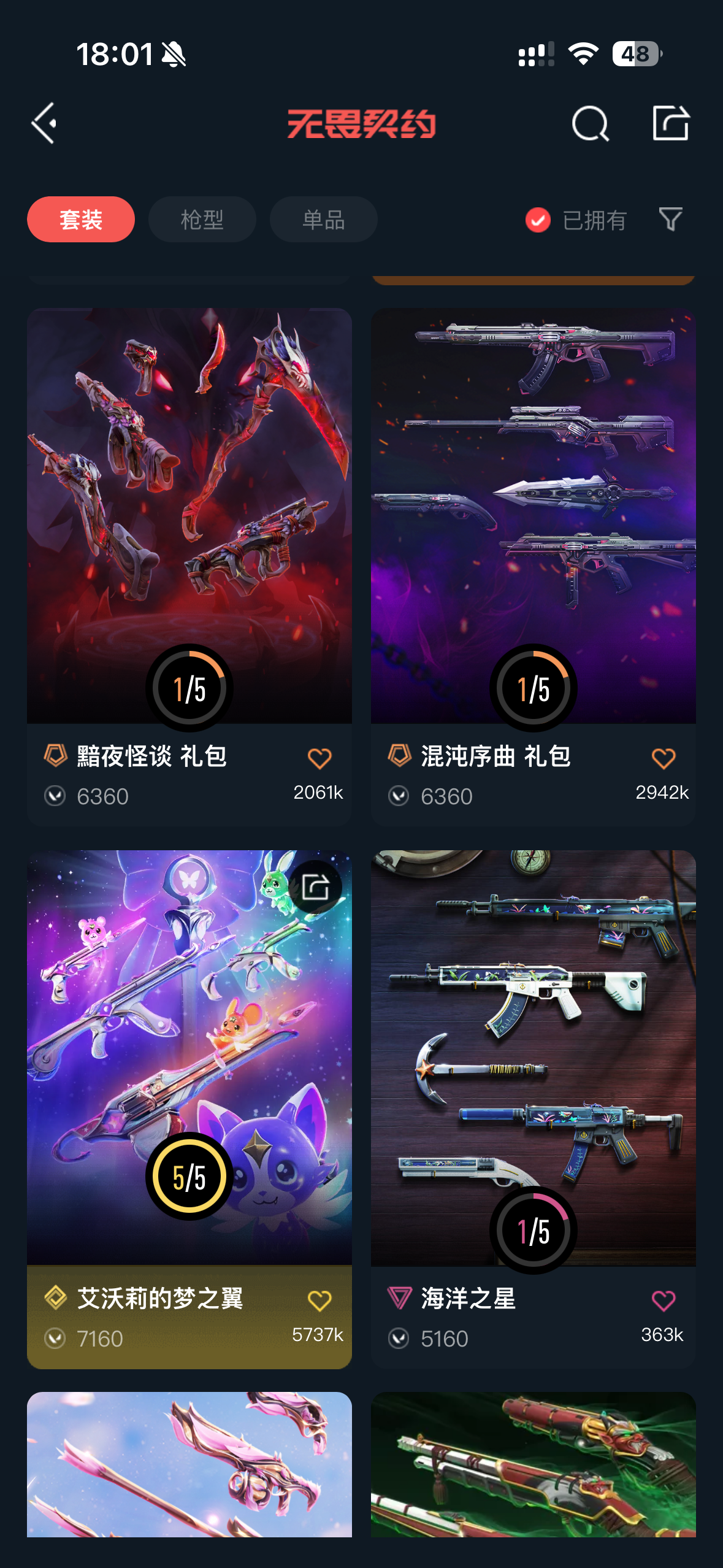Open the search icon
The image size is (723, 1568).
(x=590, y=124)
